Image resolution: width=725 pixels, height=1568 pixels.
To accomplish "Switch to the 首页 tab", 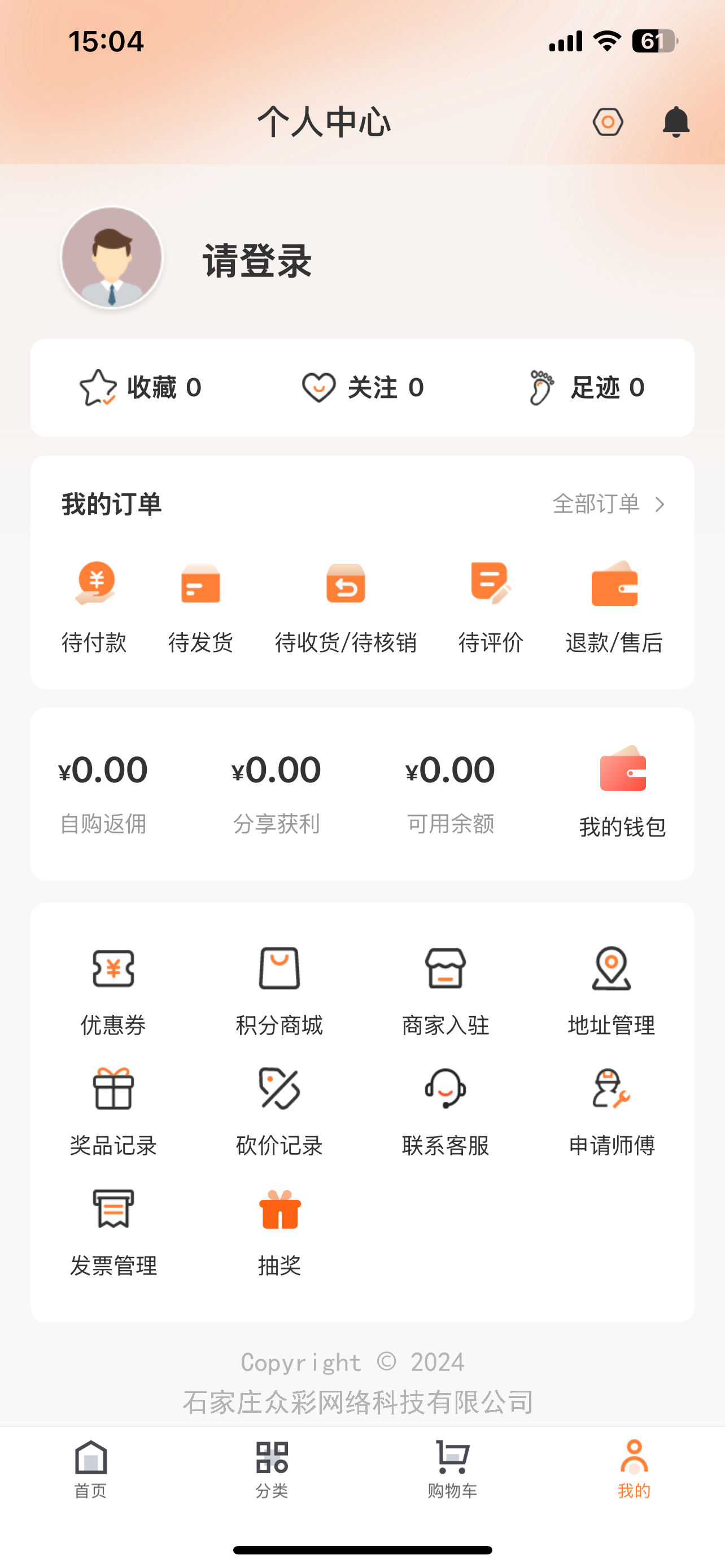I will (91, 1468).
